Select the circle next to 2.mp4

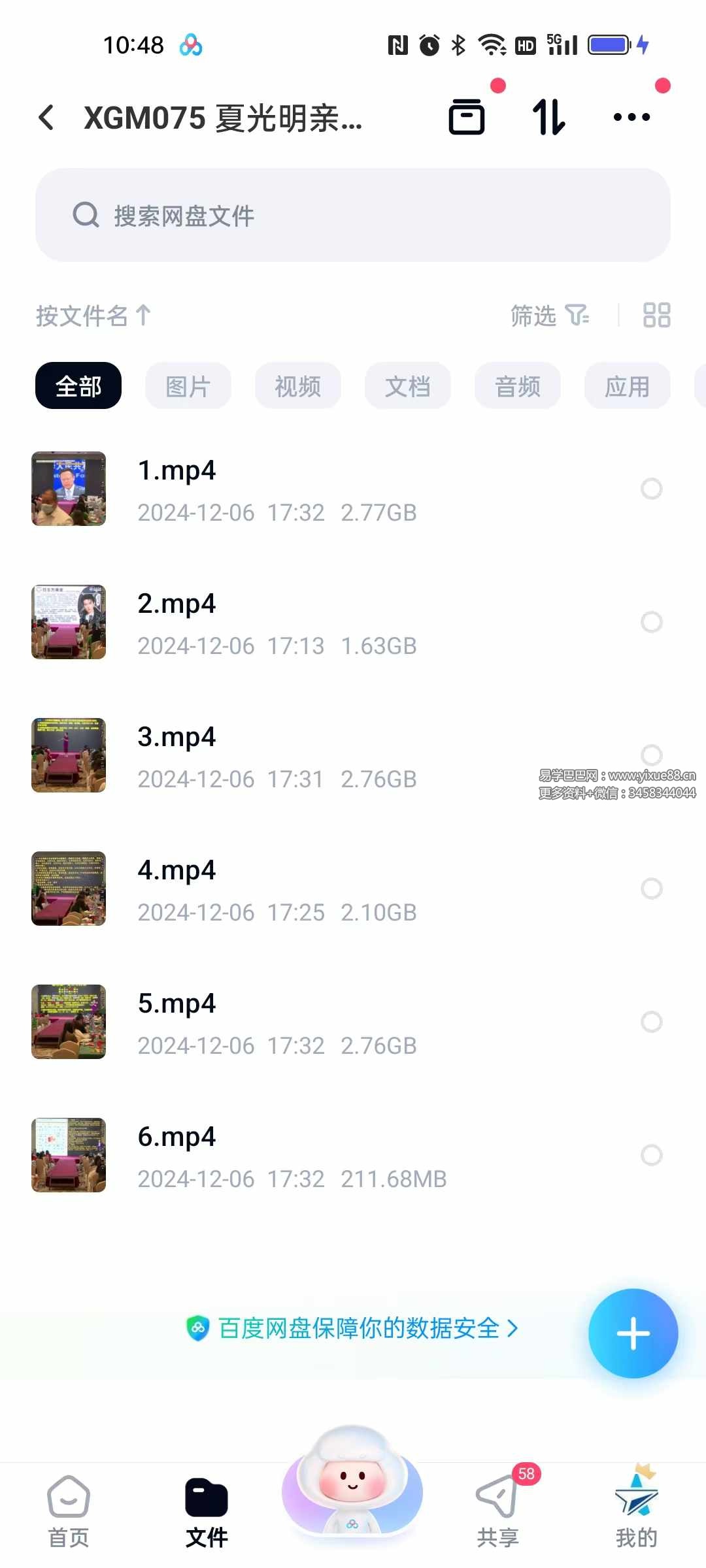click(x=651, y=622)
